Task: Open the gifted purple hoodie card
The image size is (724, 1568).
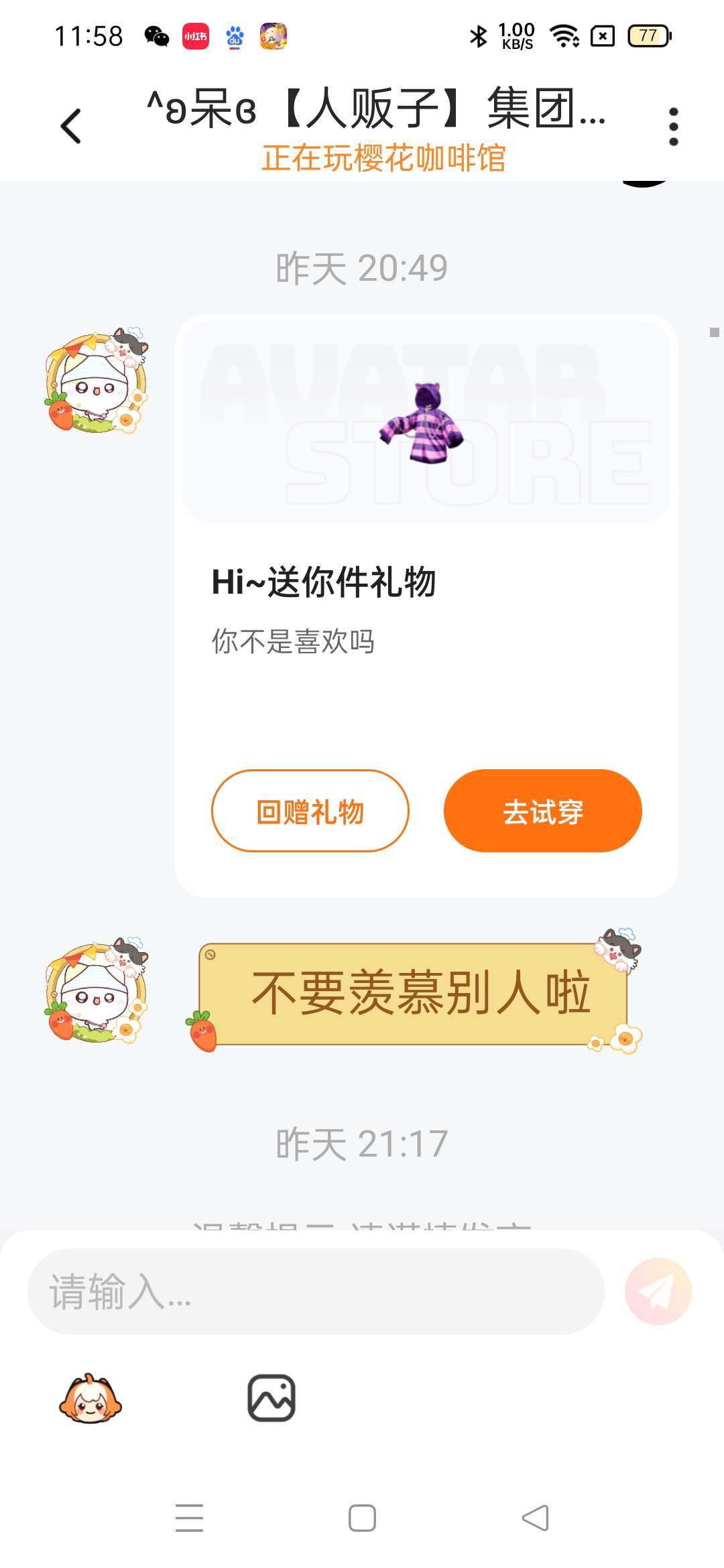Action: coord(426,606)
